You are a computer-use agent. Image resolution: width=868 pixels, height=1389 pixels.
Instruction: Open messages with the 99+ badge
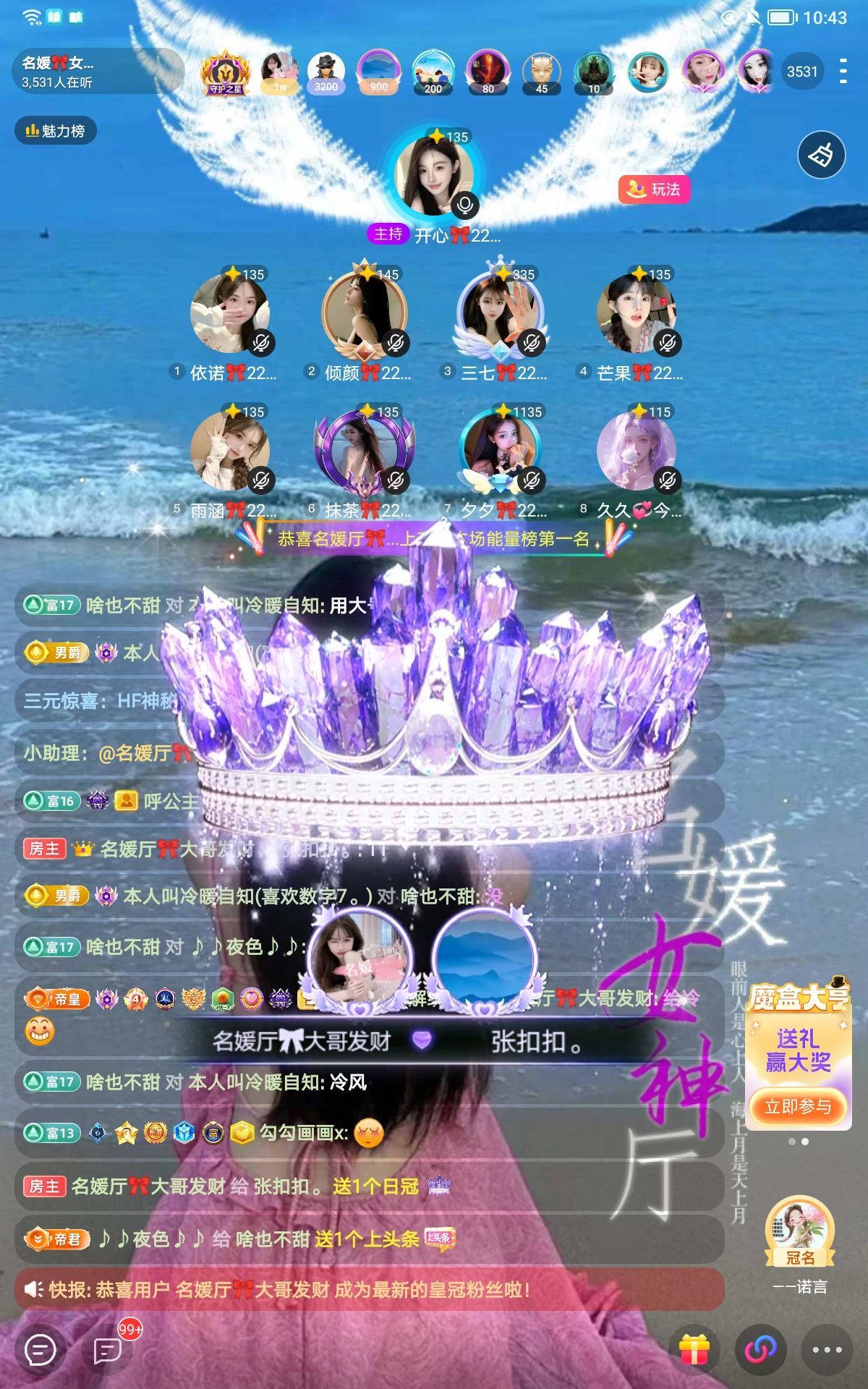point(109,1350)
